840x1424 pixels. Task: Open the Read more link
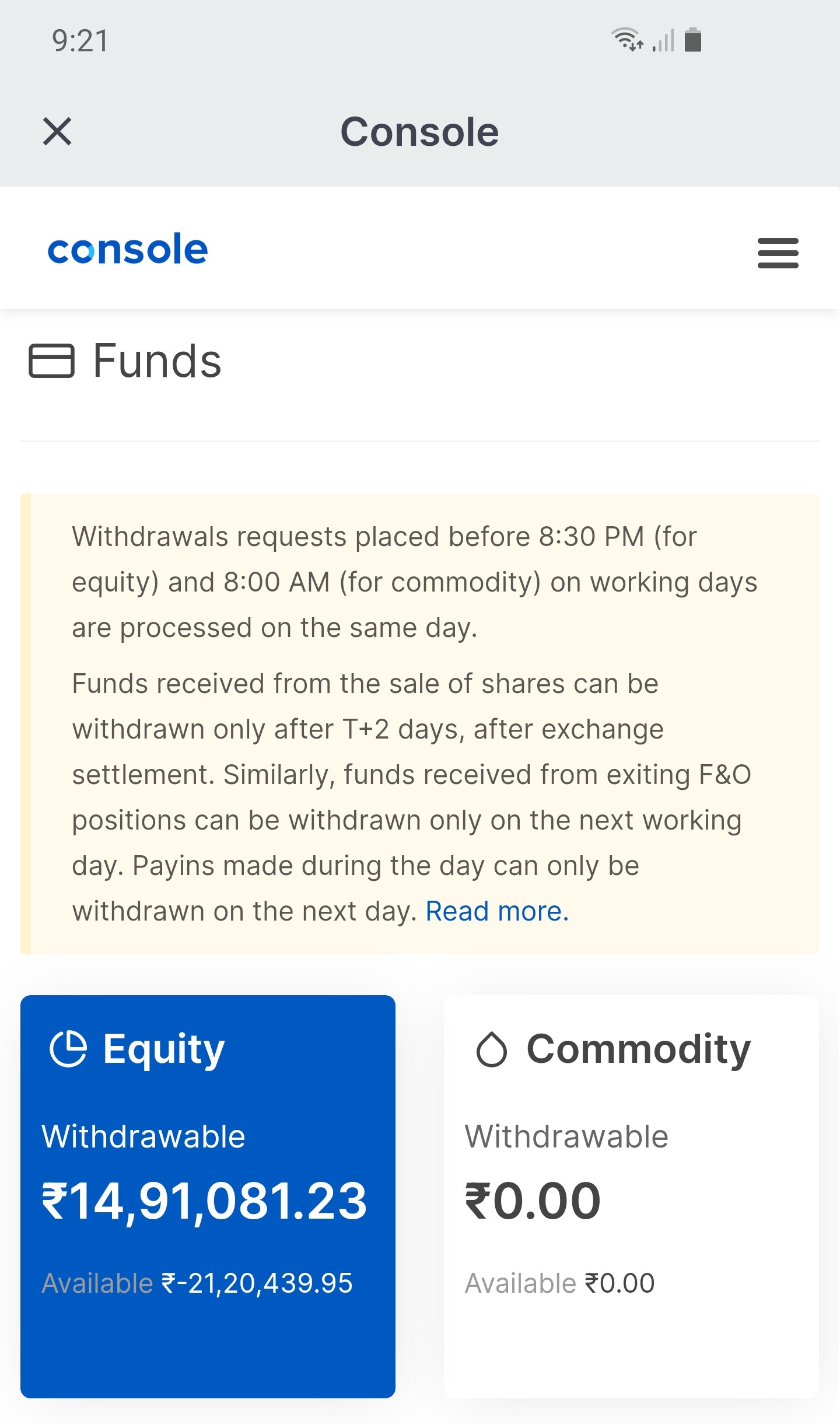[497, 911]
